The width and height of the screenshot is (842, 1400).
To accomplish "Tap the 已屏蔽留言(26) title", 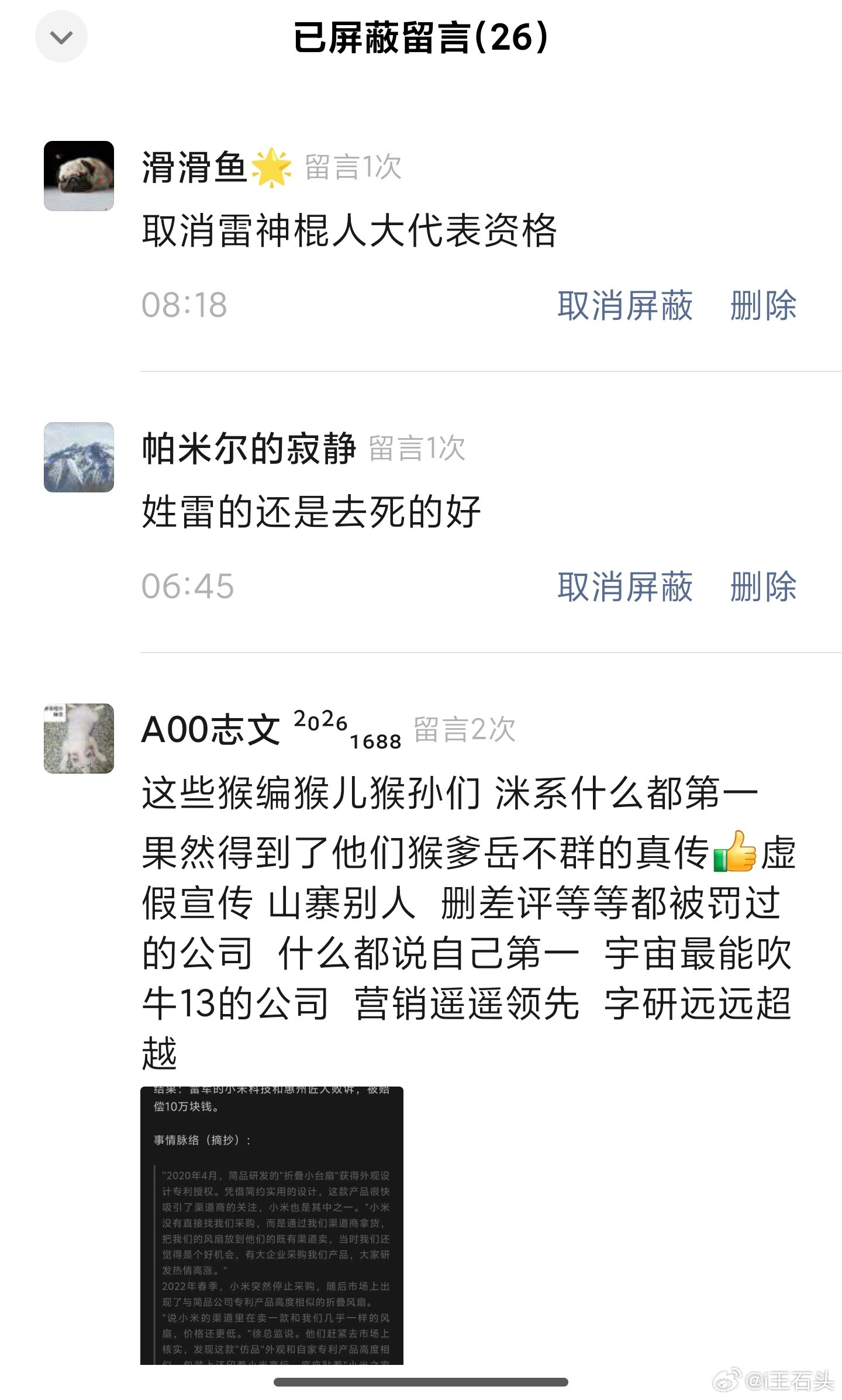I will (421, 36).
